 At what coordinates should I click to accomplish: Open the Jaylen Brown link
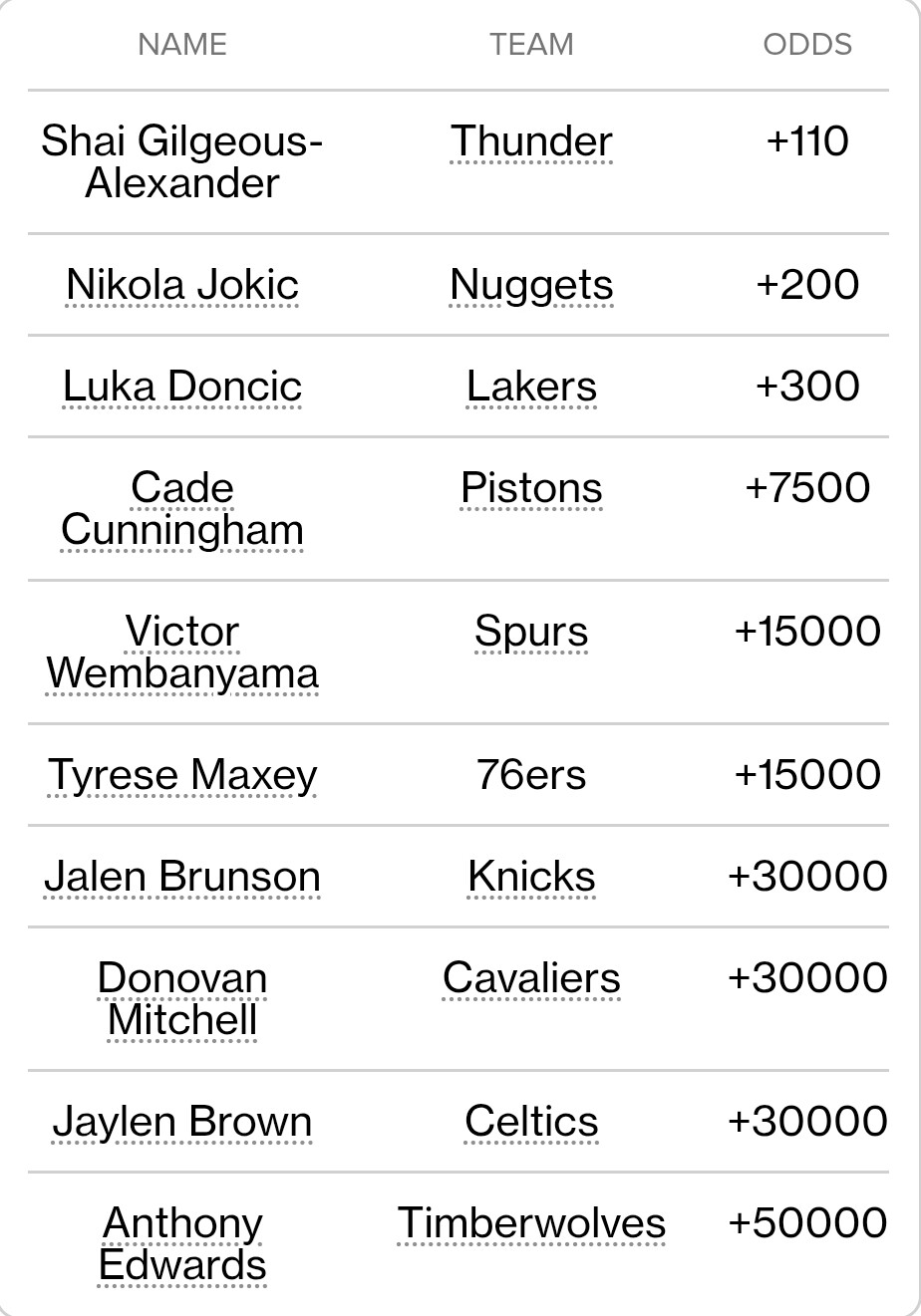182,1122
